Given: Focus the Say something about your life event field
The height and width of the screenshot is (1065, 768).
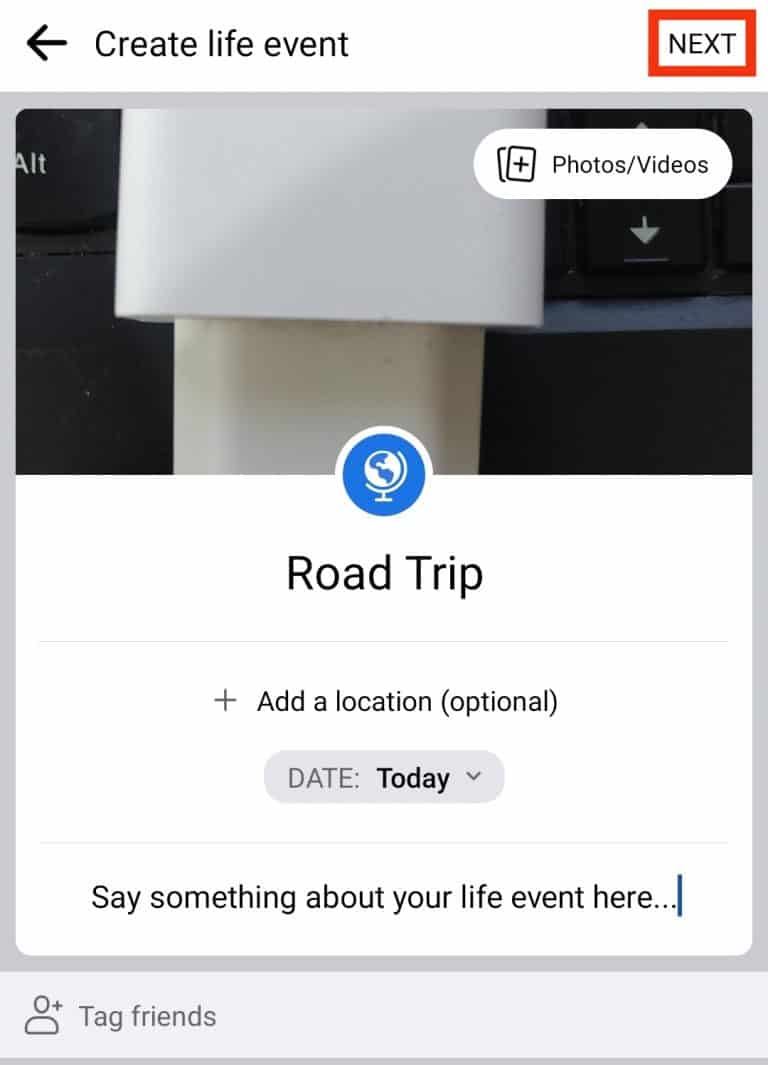Looking at the screenshot, I should click(x=384, y=897).
